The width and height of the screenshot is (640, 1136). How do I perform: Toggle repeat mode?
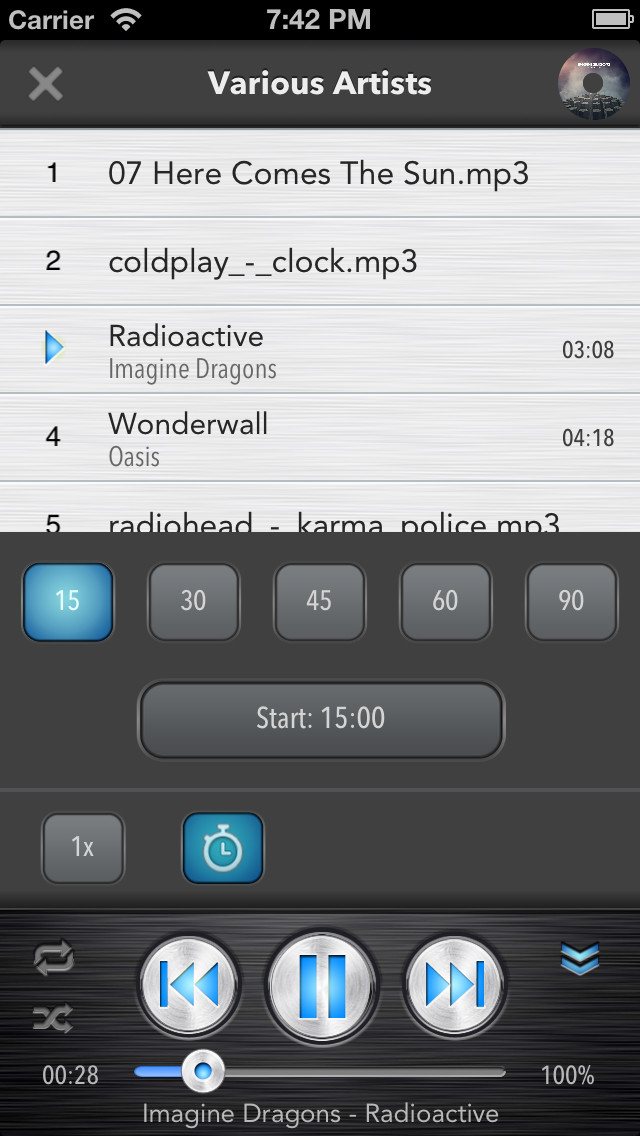pos(54,957)
